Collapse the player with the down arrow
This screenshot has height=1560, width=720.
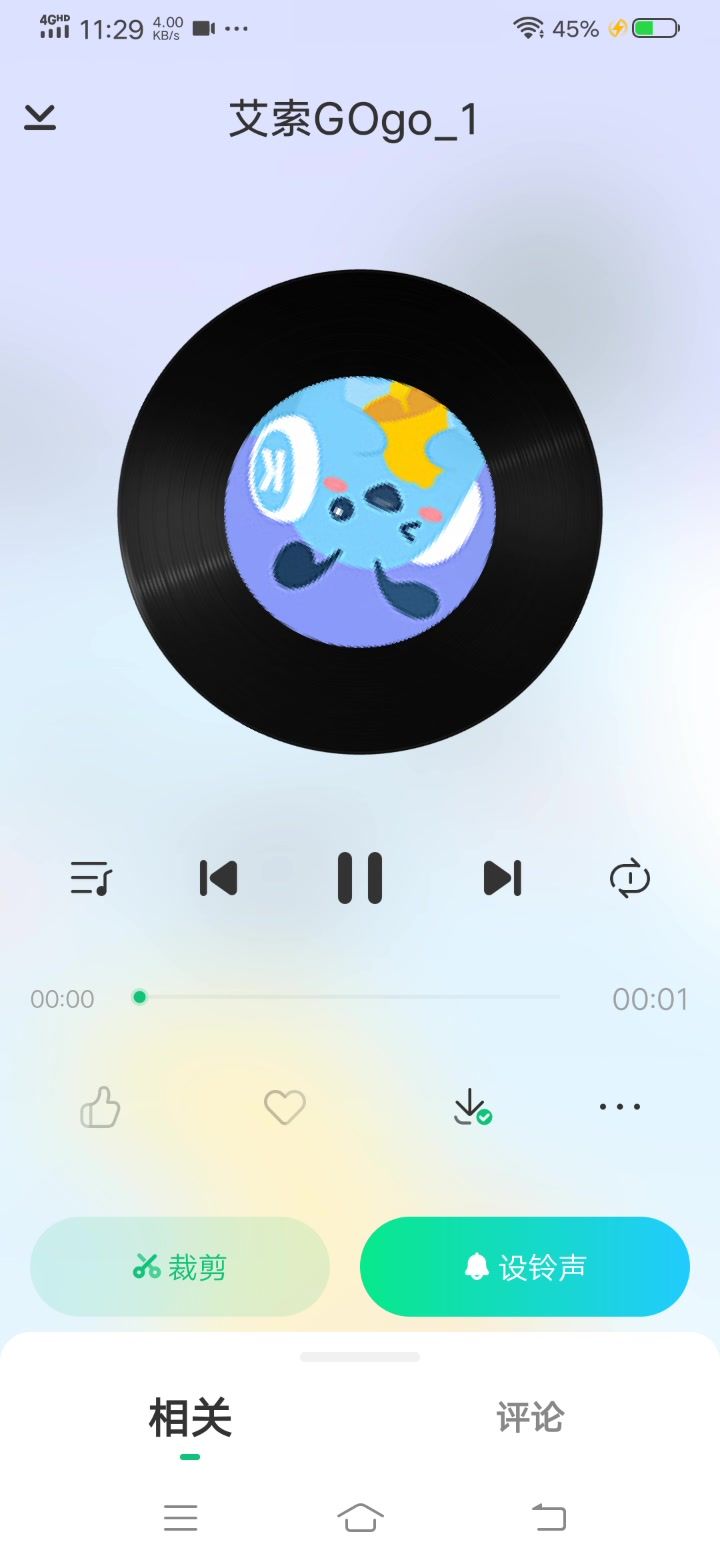pos(40,118)
